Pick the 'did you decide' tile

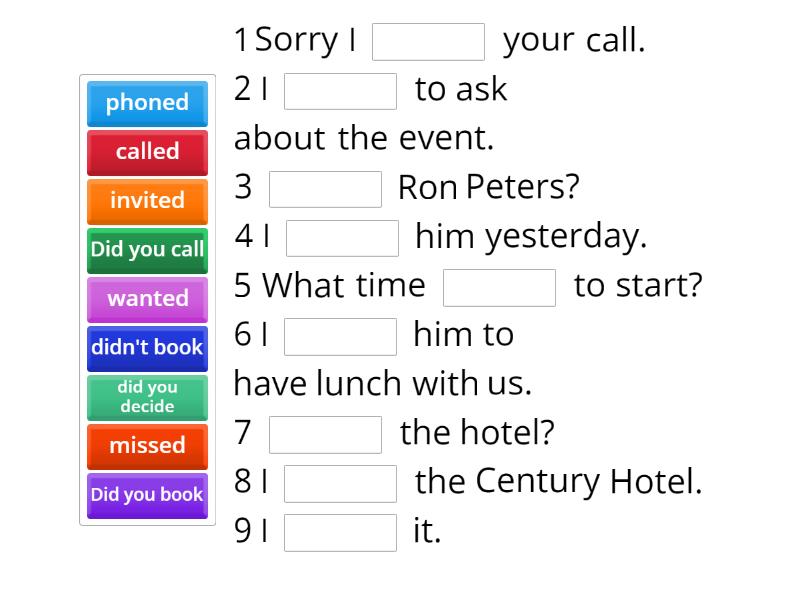(x=147, y=396)
